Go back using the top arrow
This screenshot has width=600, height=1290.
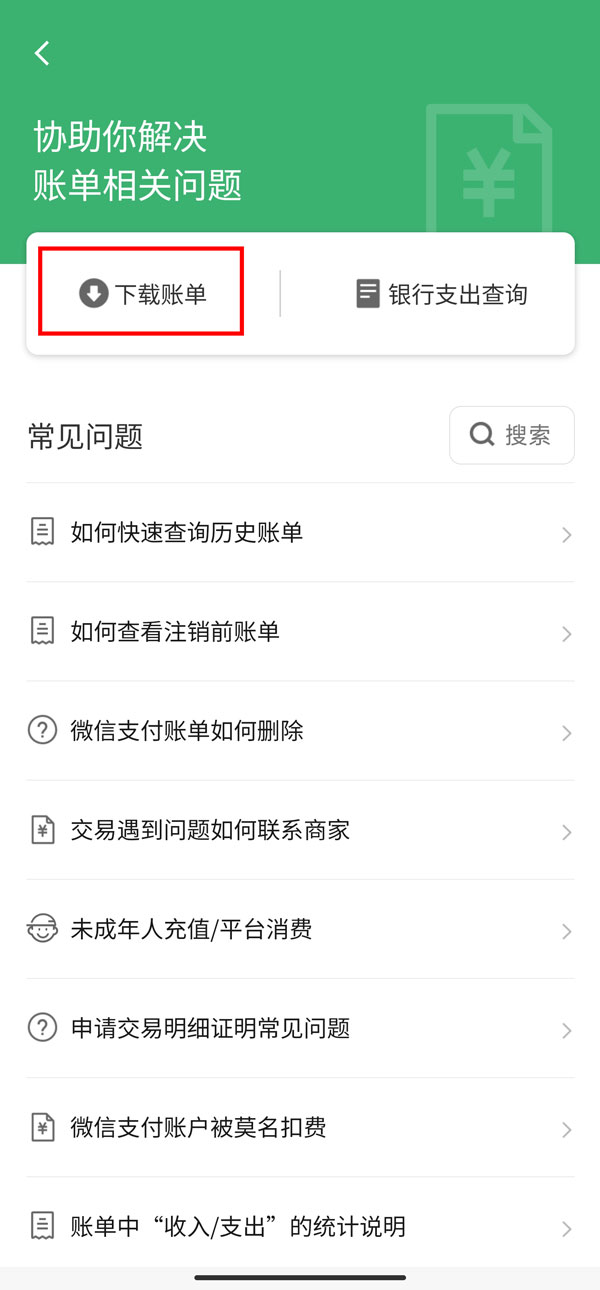42,54
